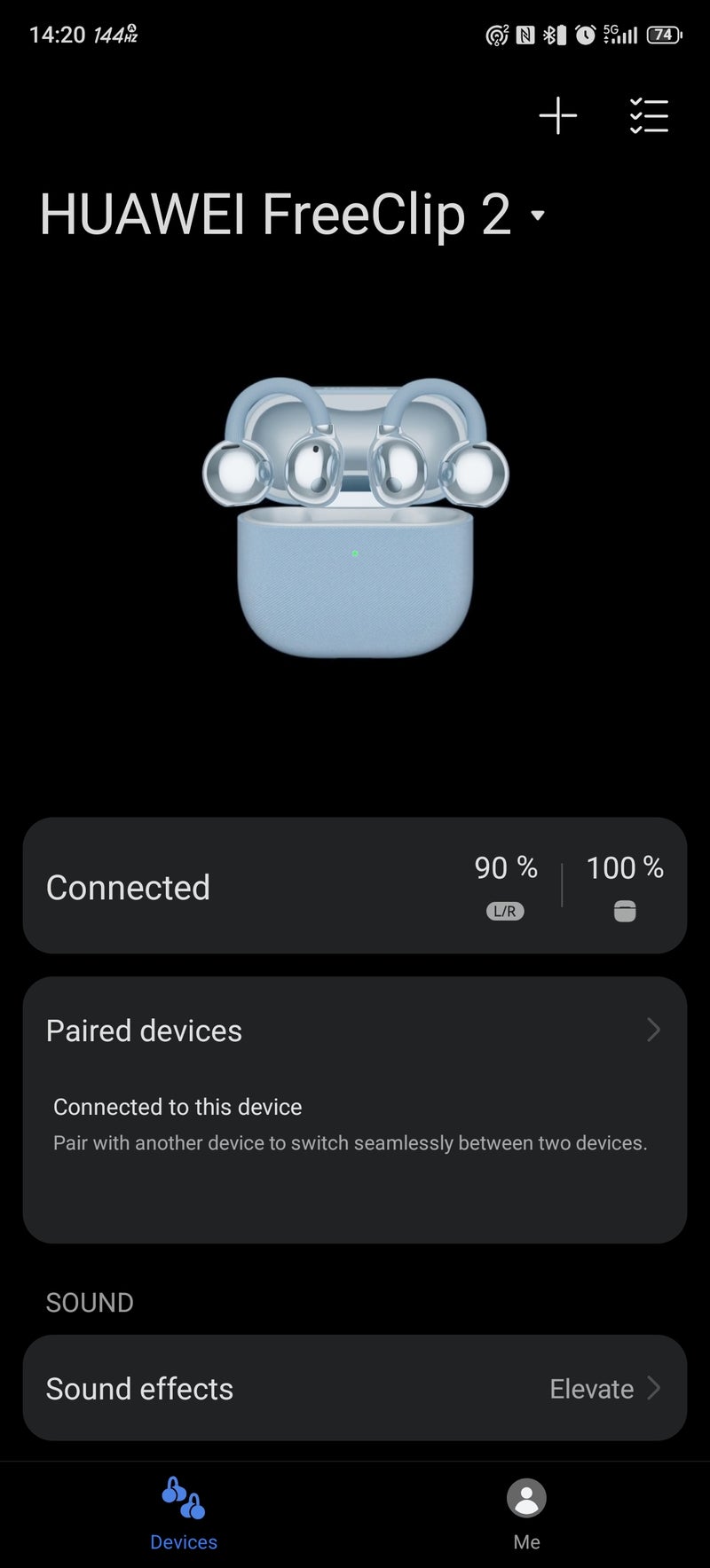Open the Sound effects Elevate chevron
Image resolution: width=710 pixels, height=1568 pixels.
coord(654,1389)
